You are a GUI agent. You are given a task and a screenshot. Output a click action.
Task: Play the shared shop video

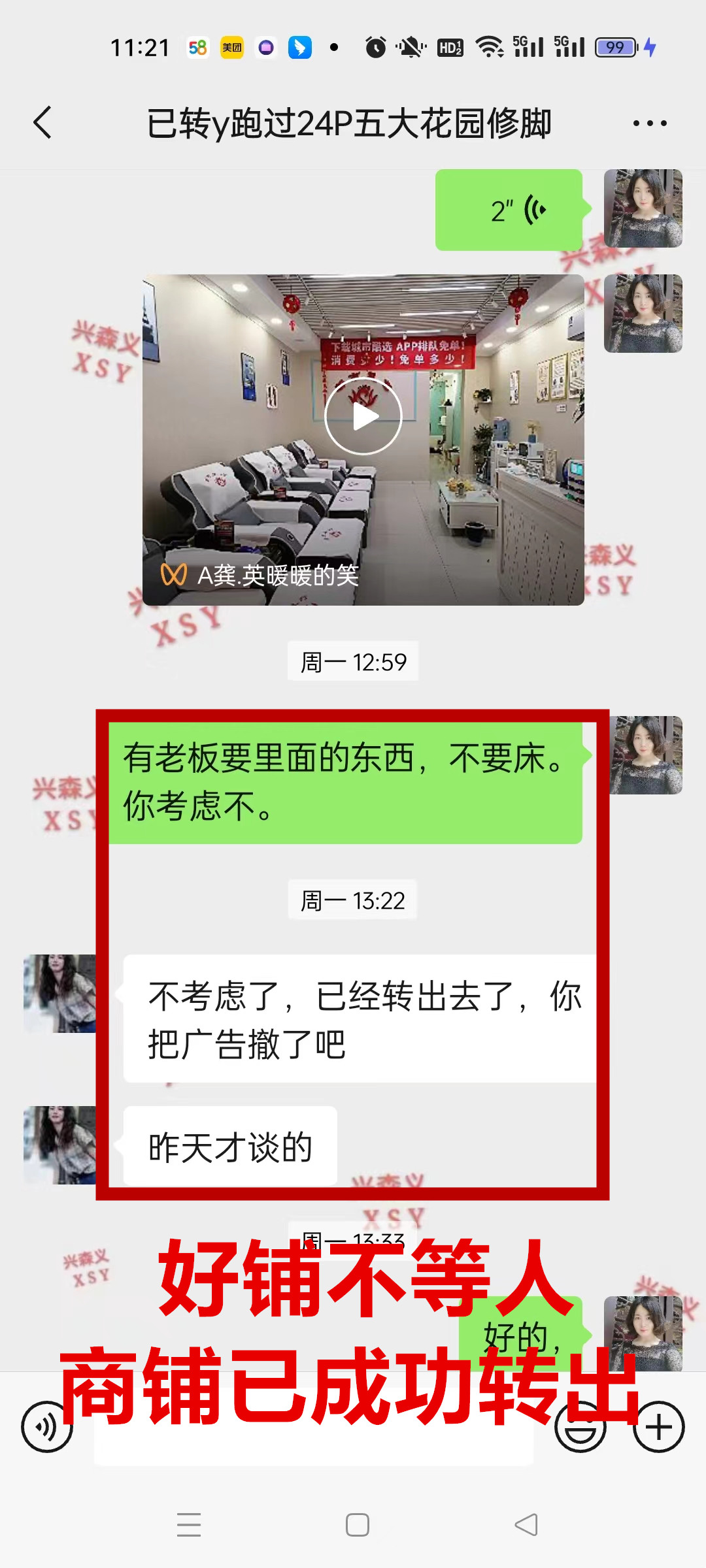[363, 416]
